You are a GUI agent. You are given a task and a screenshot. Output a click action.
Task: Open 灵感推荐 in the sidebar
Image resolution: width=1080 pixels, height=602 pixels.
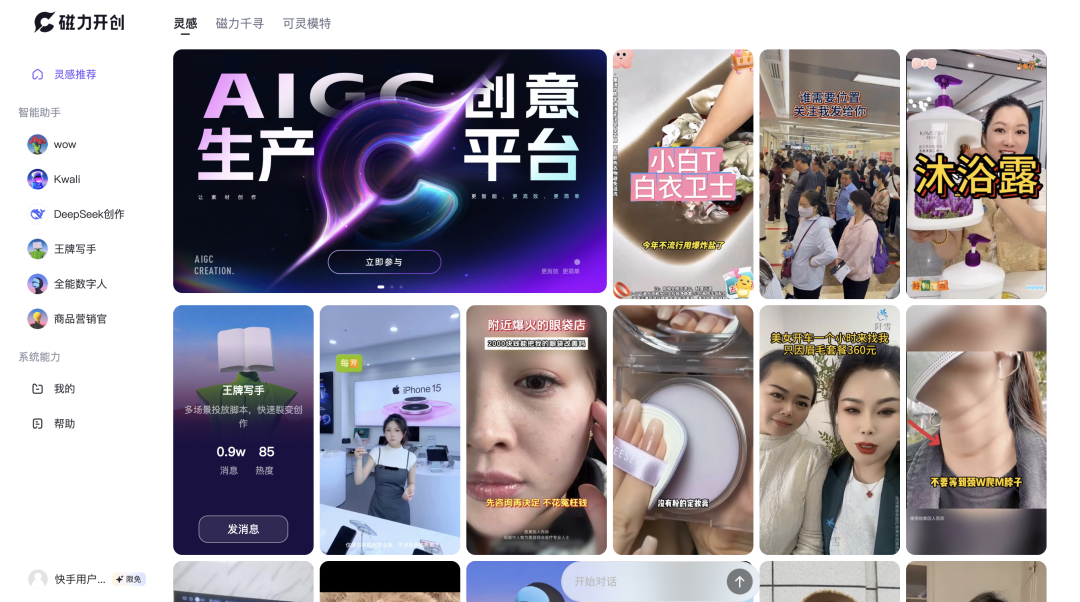pyautogui.click(x=74, y=74)
